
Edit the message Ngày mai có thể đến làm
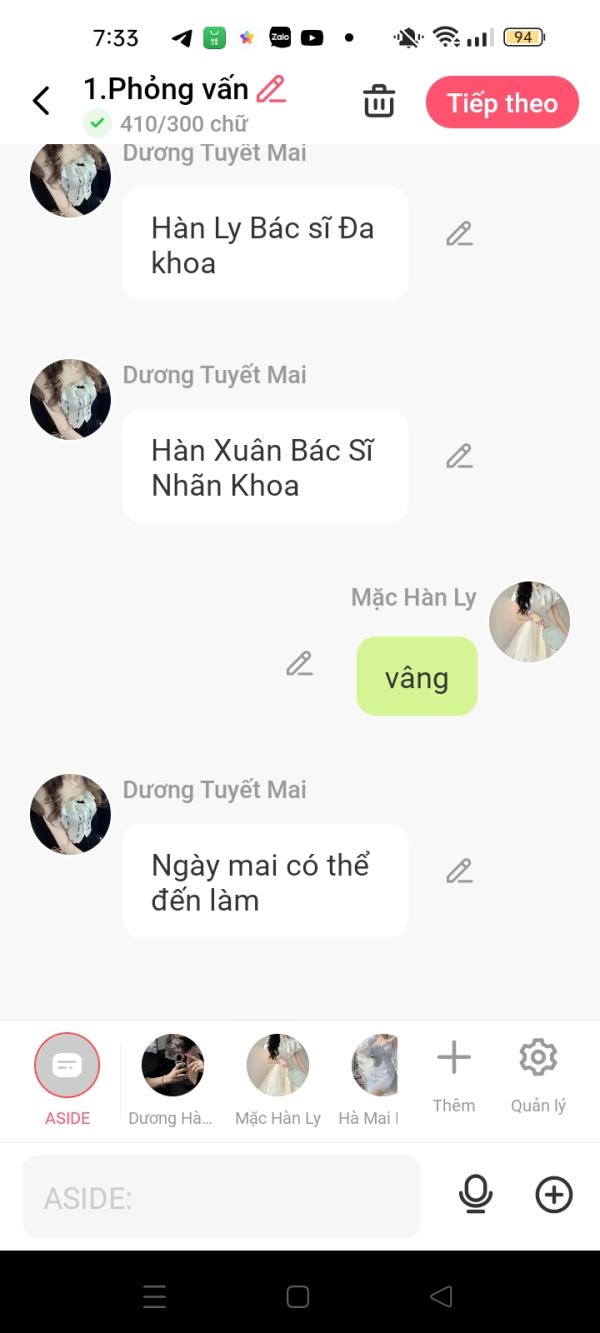click(459, 872)
